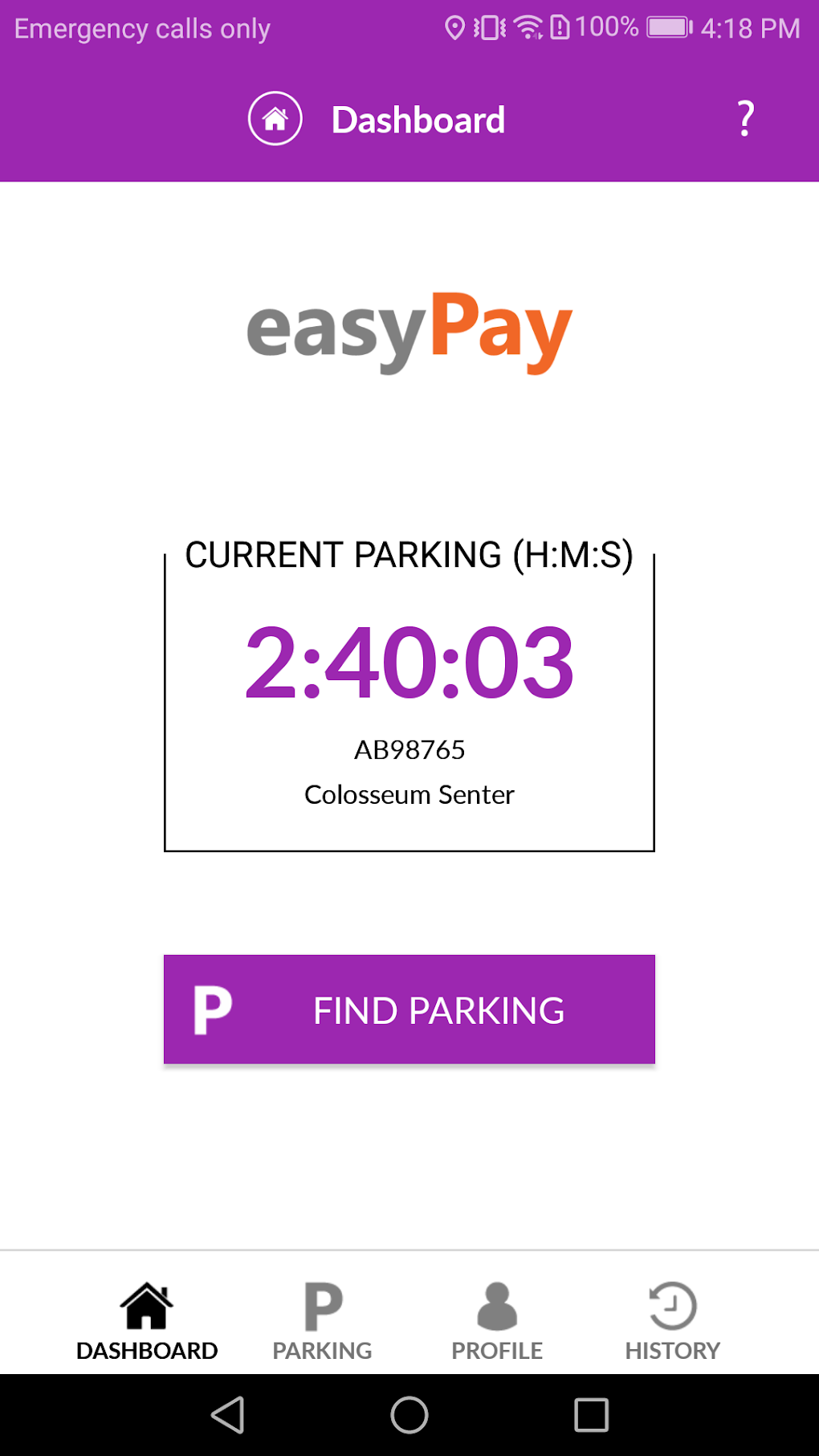The width and height of the screenshot is (819, 1456).
Task: Tap the Wi-Fi icon in the status bar
Action: coord(528,27)
